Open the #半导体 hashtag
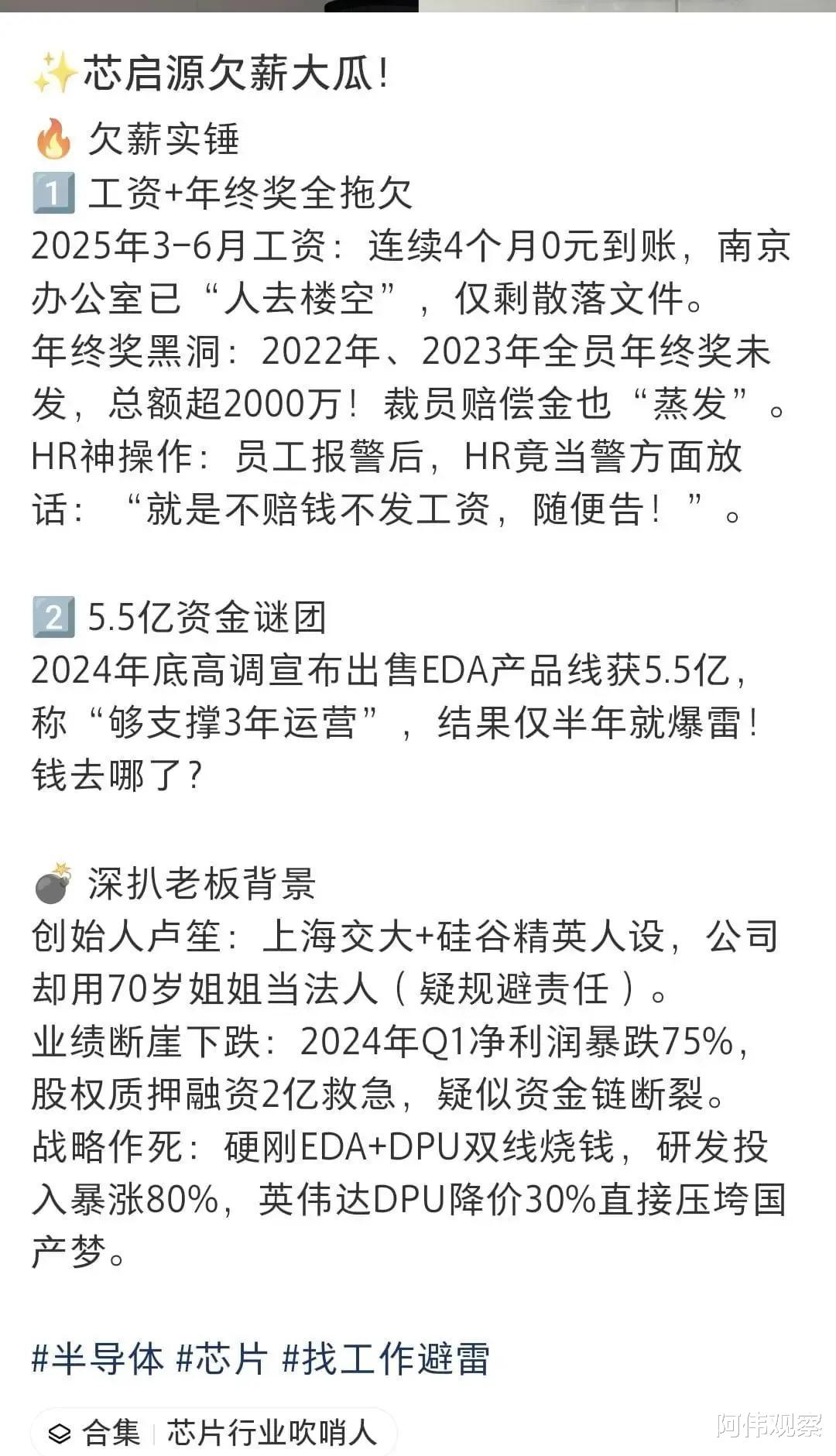Image resolution: width=836 pixels, height=1456 pixels. (x=98, y=1359)
